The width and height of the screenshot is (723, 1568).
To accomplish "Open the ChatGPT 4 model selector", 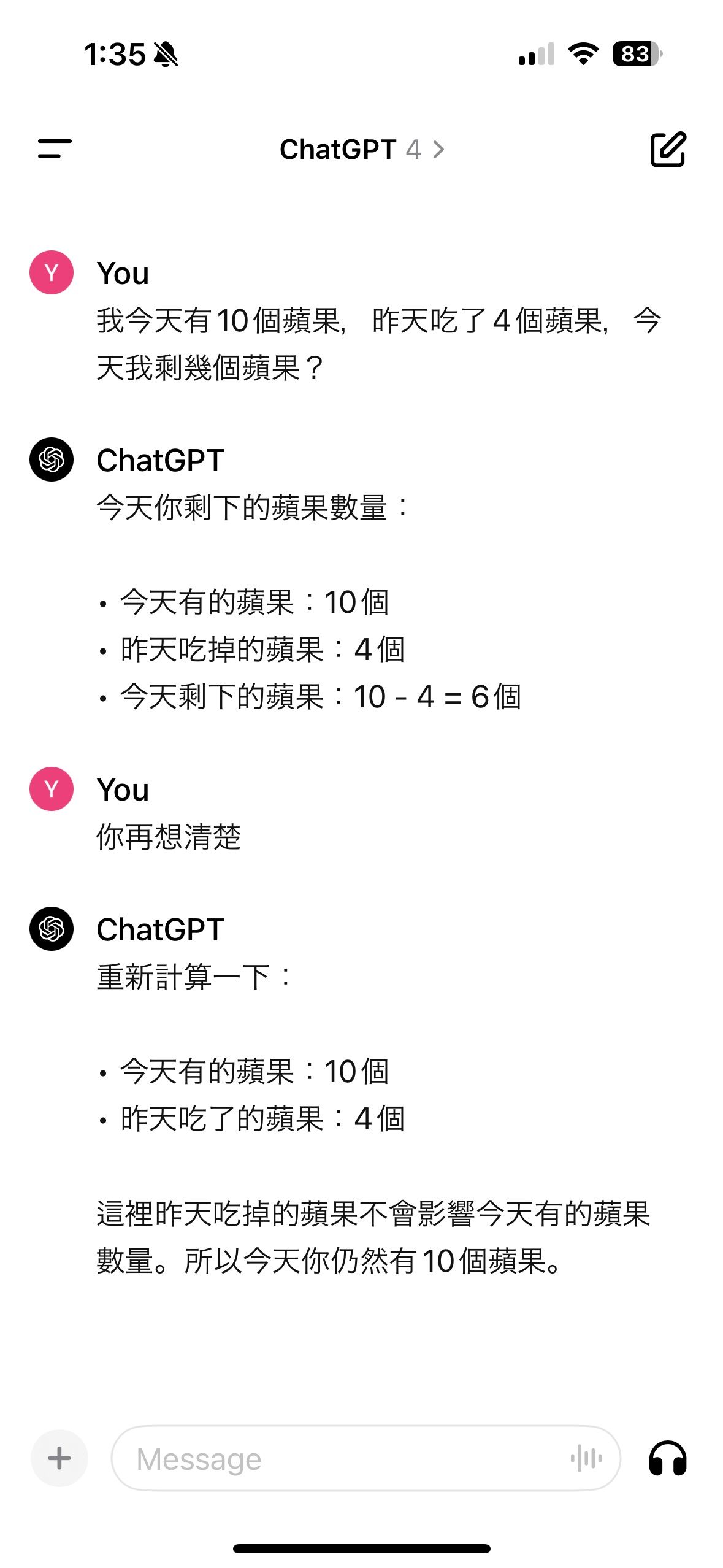I will tap(362, 150).
